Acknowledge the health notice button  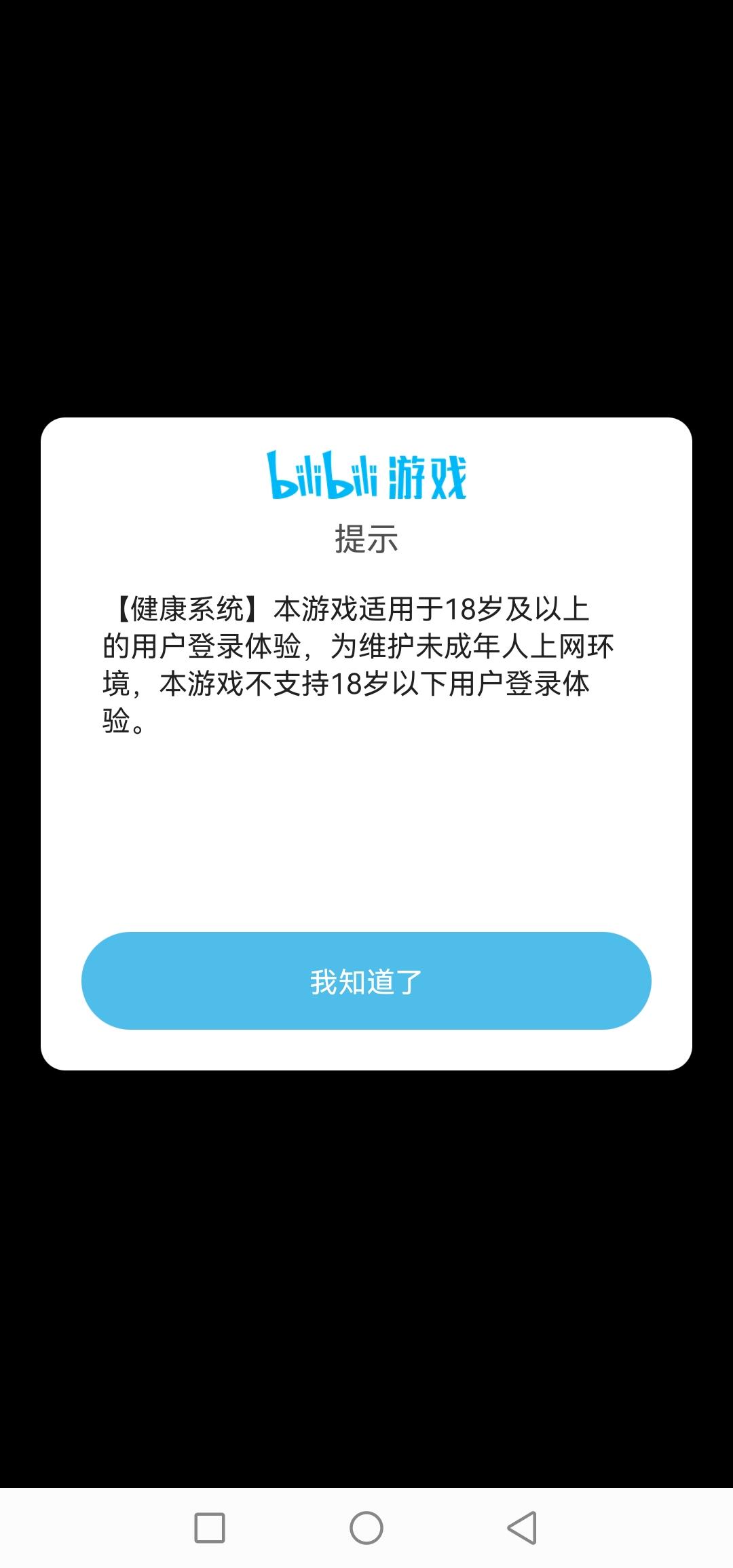pos(366,981)
